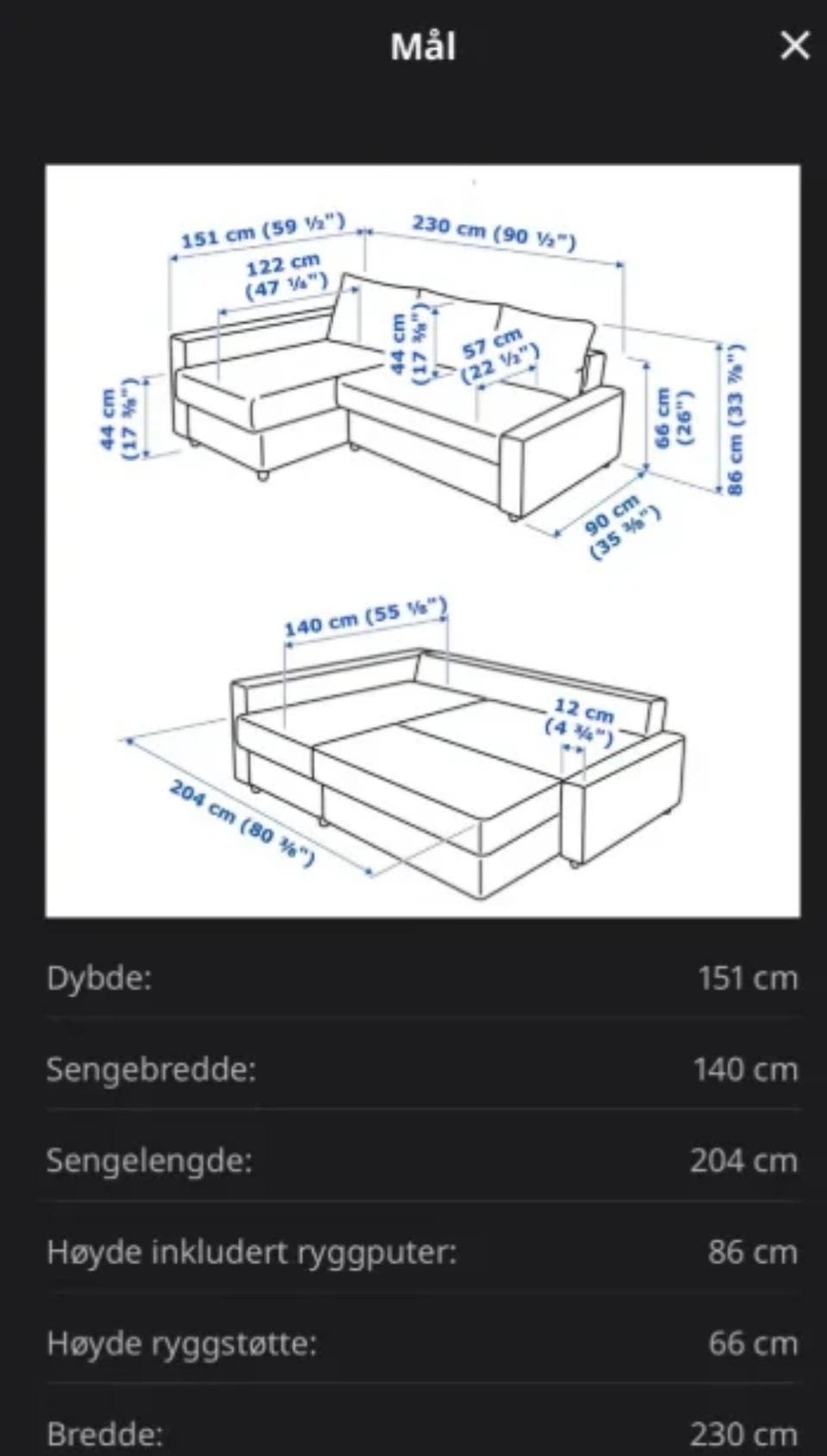Click the 230 cm (90 ½") dimension label
827x1456 pixels.
pyautogui.click(x=494, y=228)
